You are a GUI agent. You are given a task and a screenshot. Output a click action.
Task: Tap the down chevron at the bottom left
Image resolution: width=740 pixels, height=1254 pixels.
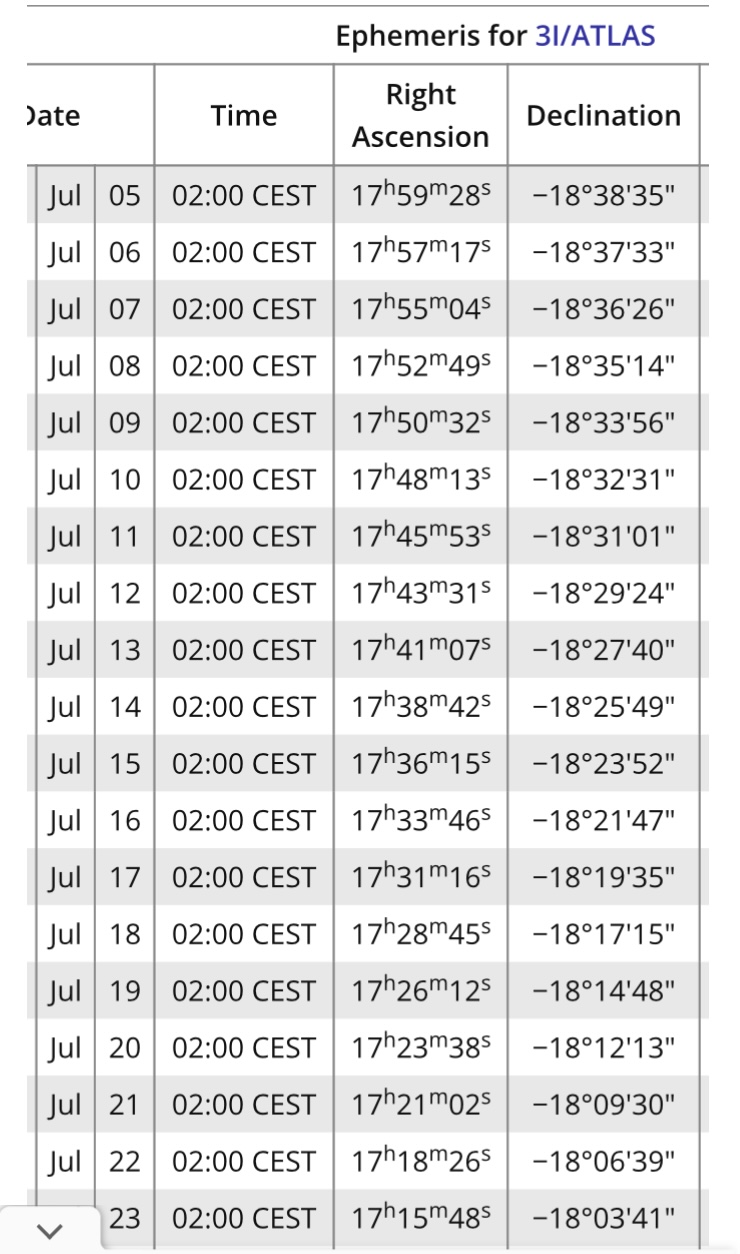coord(50,1230)
